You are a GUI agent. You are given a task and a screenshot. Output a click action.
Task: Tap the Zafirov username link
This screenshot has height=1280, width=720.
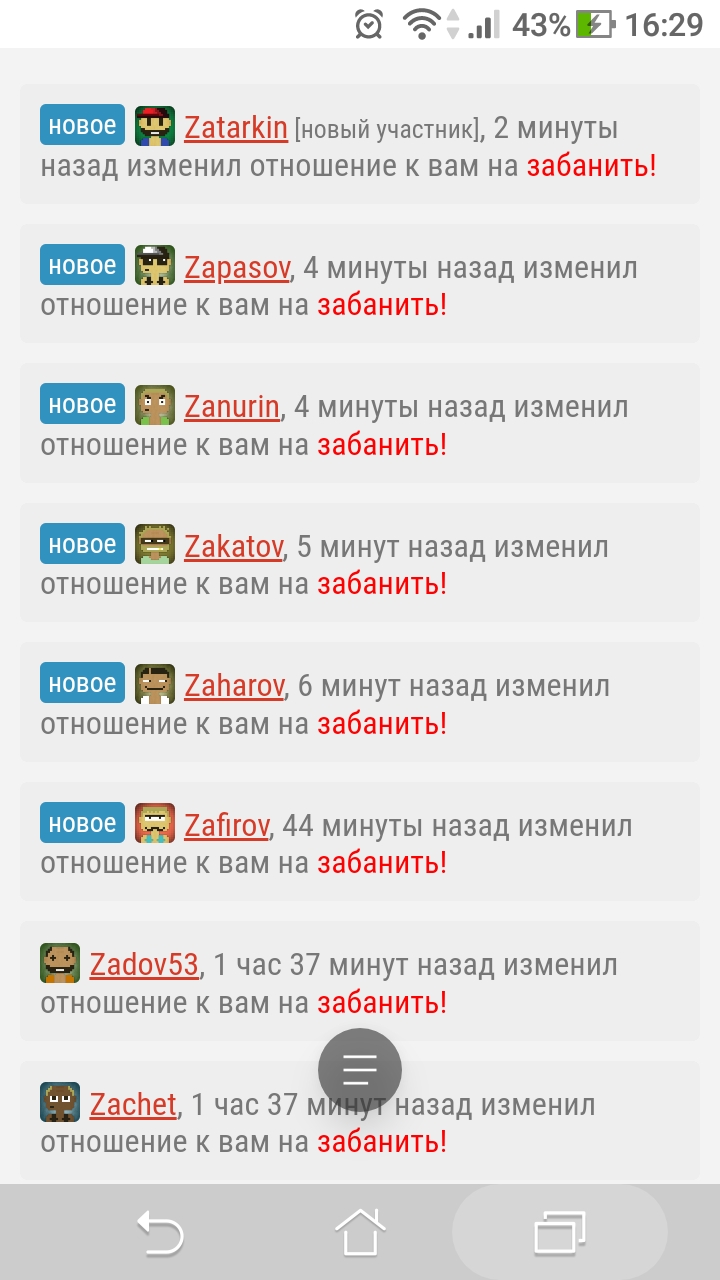[227, 826]
